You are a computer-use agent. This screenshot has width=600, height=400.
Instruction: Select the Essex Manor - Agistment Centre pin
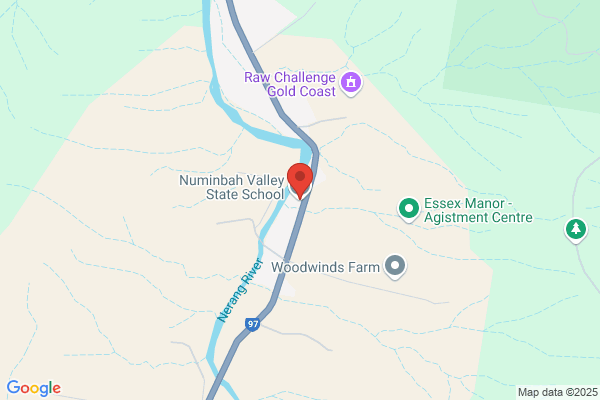(x=409, y=210)
